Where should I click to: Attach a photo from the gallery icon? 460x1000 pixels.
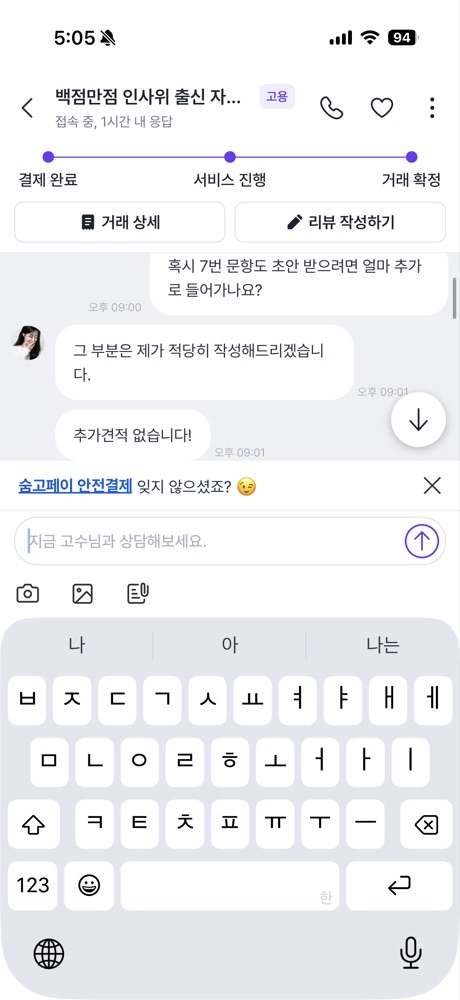(x=83, y=594)
